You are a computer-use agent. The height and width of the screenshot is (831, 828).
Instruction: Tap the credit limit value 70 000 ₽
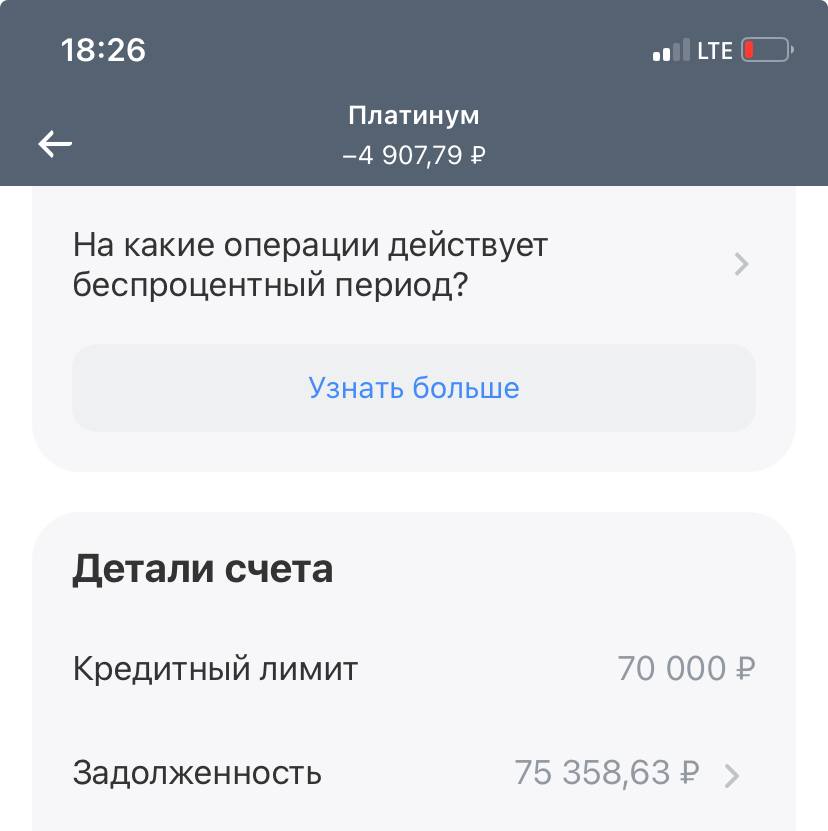click(x=685, y=668)
